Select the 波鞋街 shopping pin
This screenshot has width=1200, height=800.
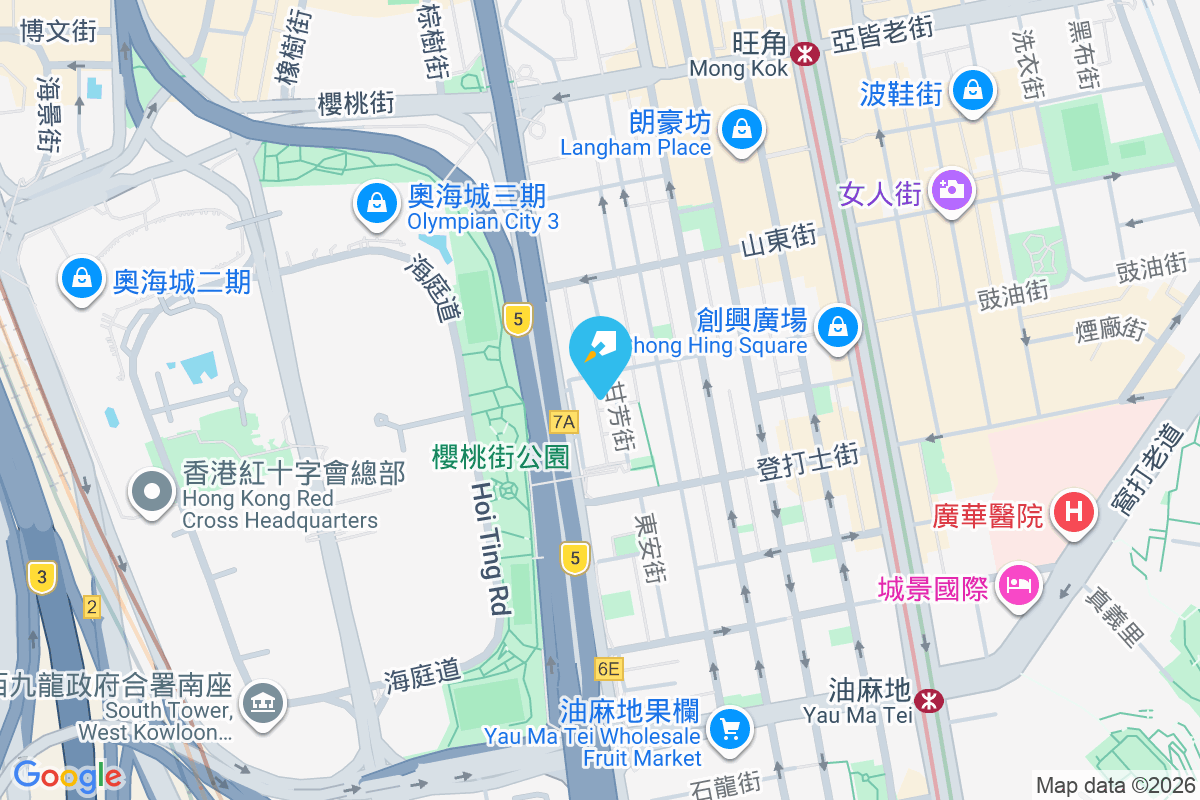[x=970, y=92]
